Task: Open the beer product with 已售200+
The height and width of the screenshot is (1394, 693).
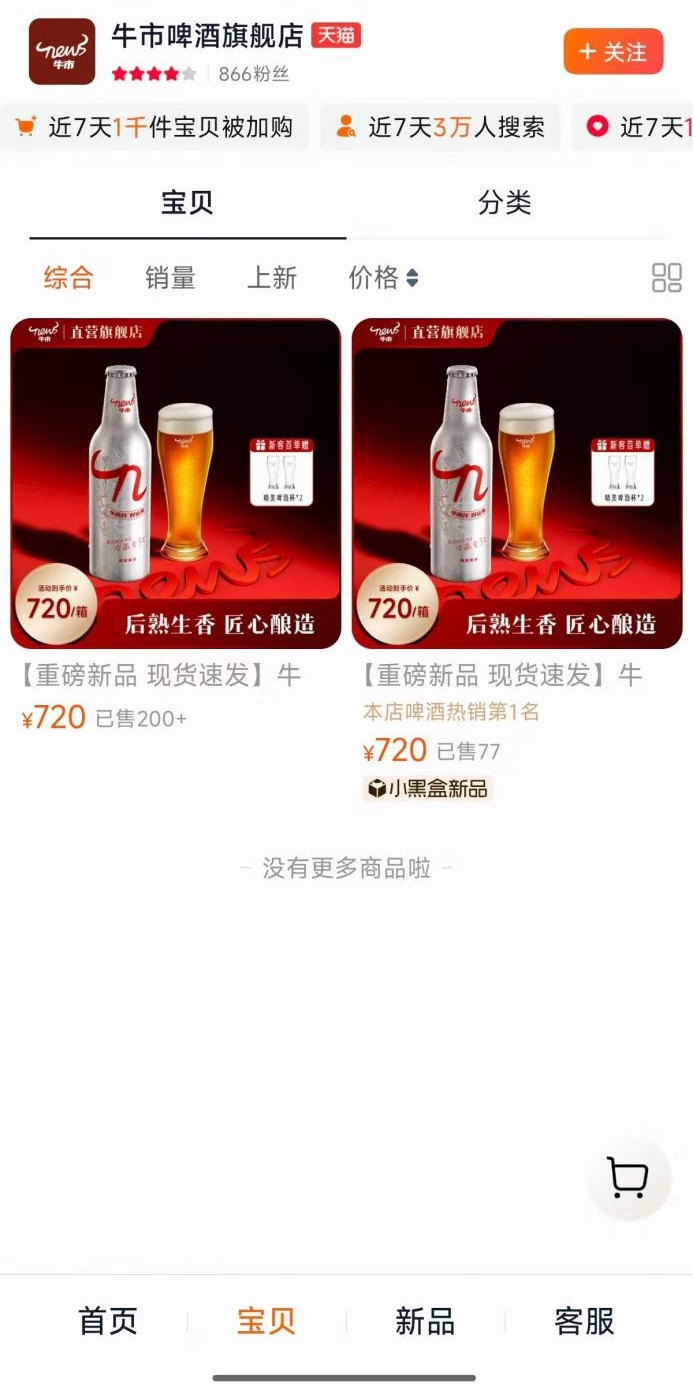Action: click(x=175, y=484)
